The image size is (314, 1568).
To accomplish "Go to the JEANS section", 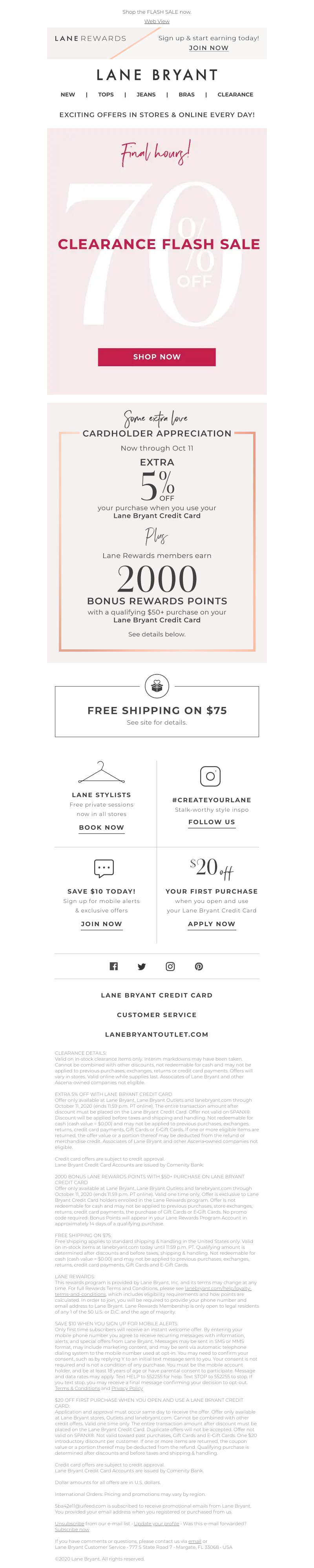I will (146, 94).
